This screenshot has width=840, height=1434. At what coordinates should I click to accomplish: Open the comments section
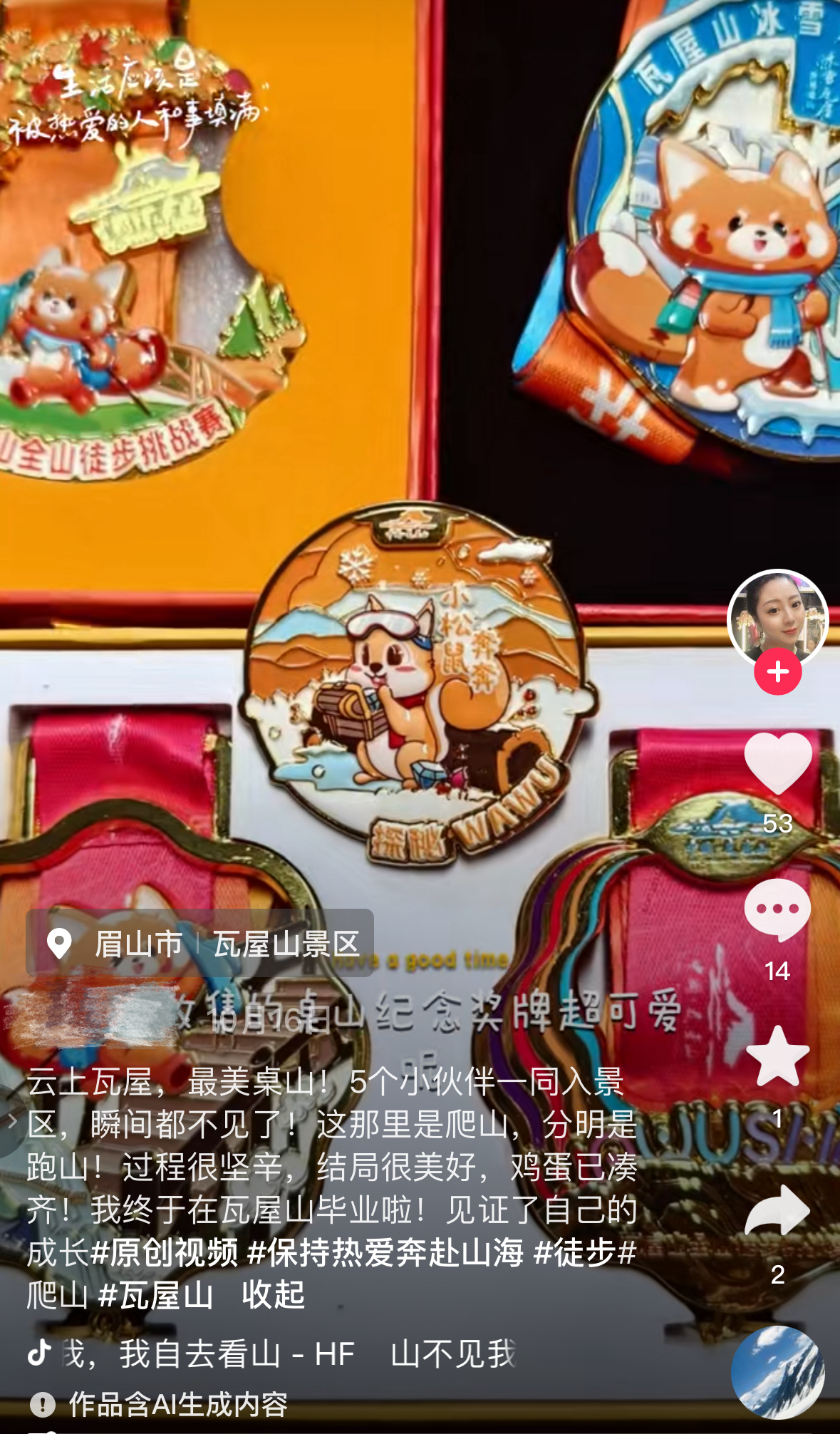[777, 911]
